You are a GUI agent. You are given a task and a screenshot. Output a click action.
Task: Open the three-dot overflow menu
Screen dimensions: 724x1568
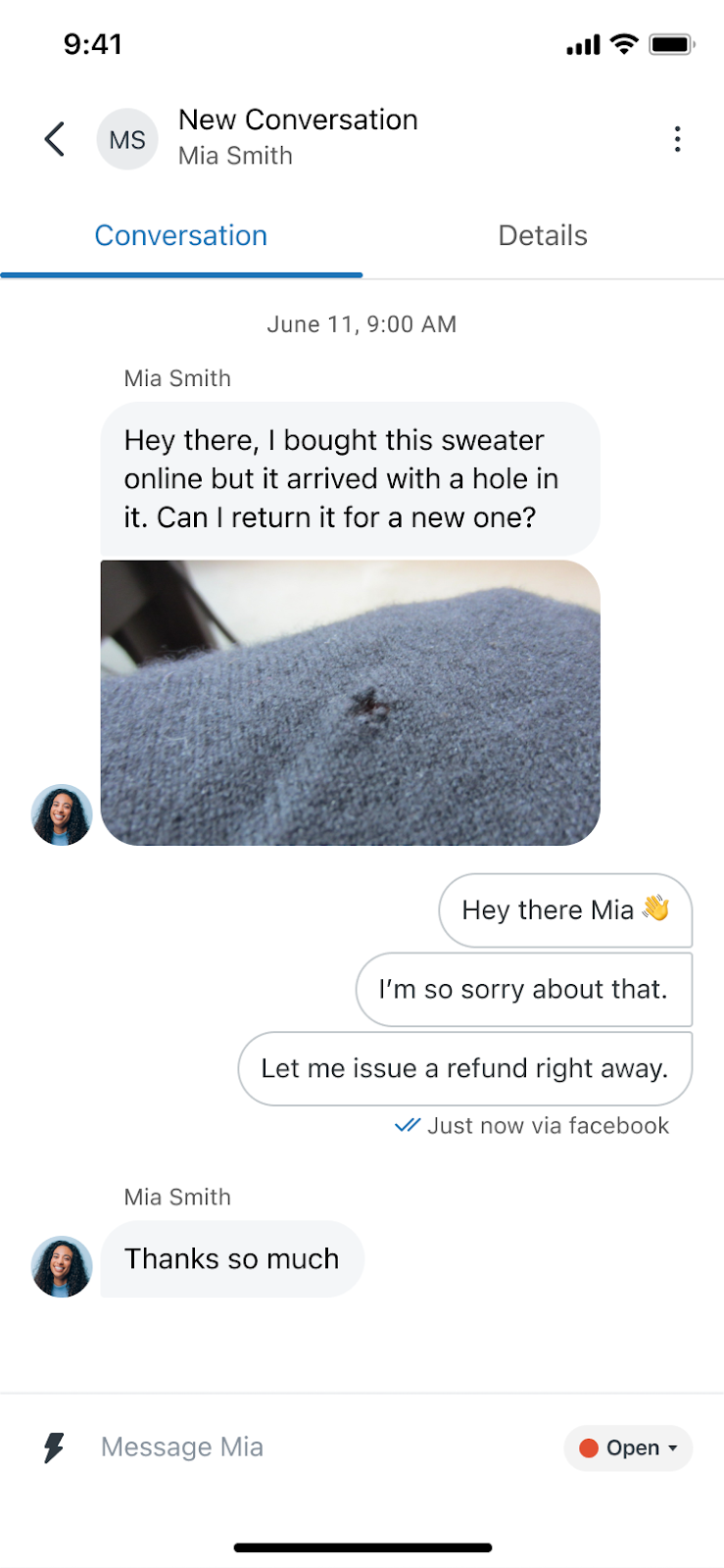677,139
